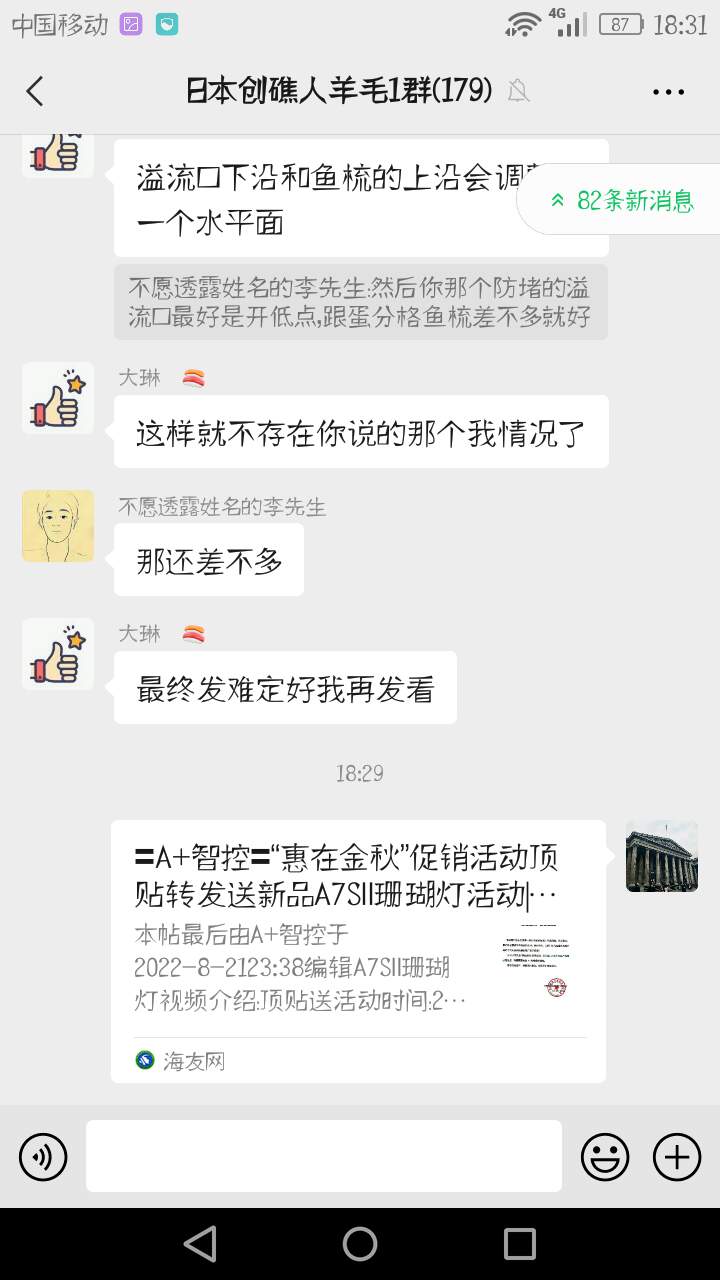Open the plus attachment menu

click(677, 1157)
